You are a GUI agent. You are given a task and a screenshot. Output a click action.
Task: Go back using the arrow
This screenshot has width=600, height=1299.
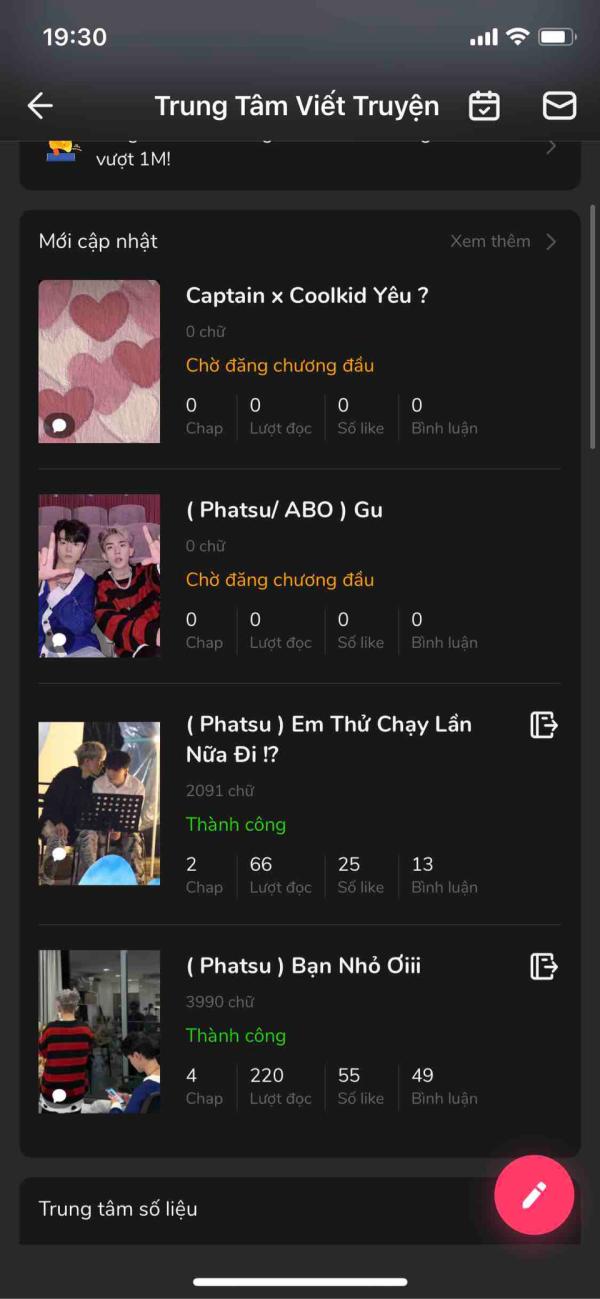[40, 106]
